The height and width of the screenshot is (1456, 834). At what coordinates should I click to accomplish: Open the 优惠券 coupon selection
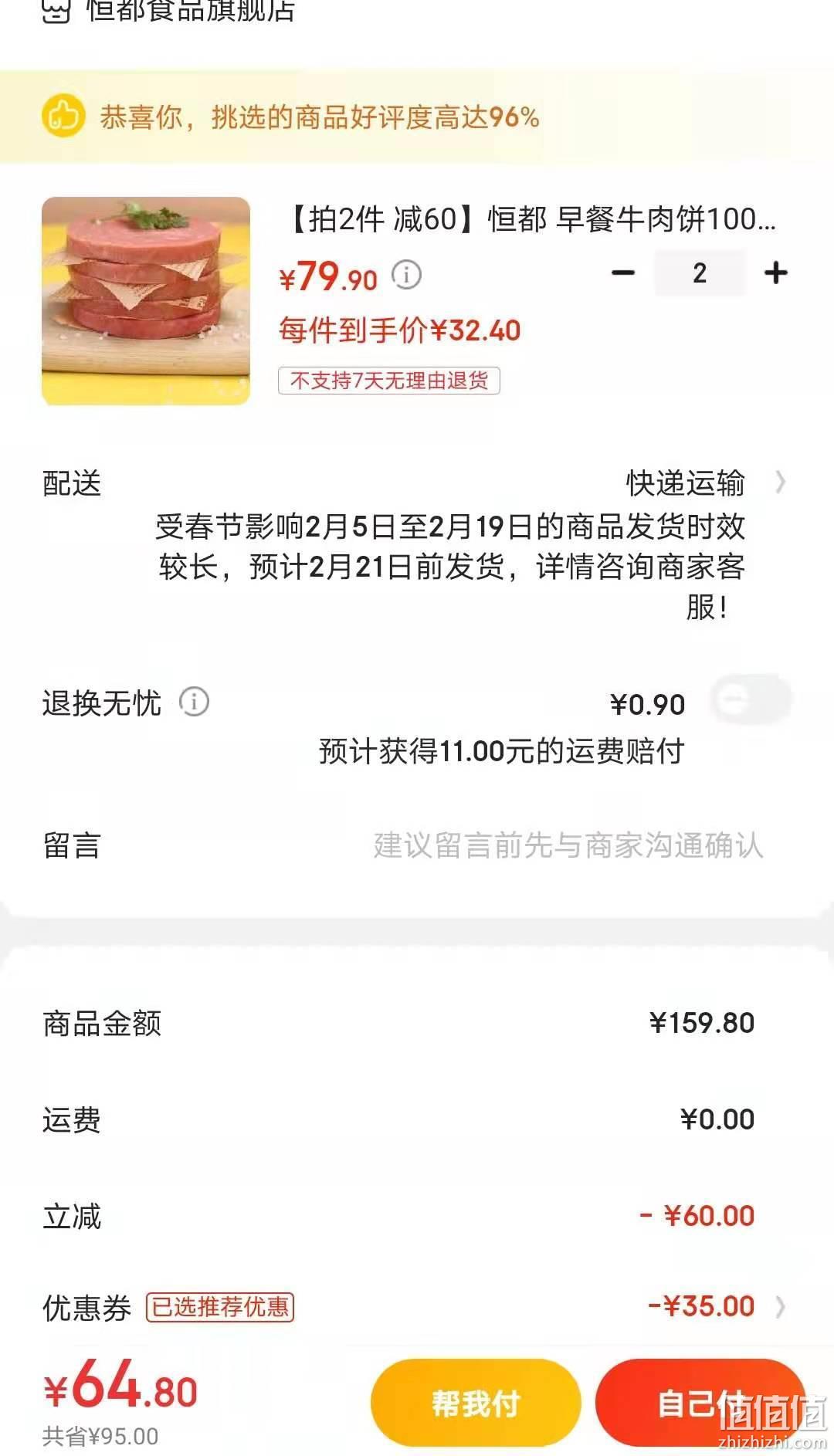tap(417, 1307)
